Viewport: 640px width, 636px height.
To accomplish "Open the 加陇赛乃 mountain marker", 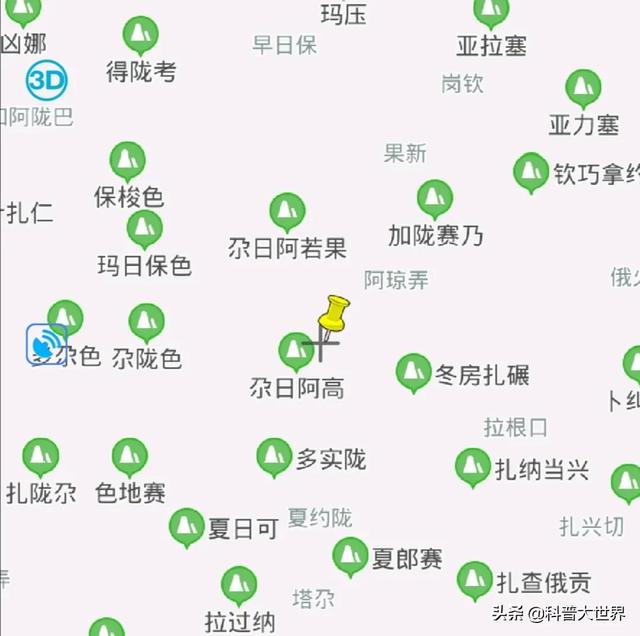I will pos(434,199).
